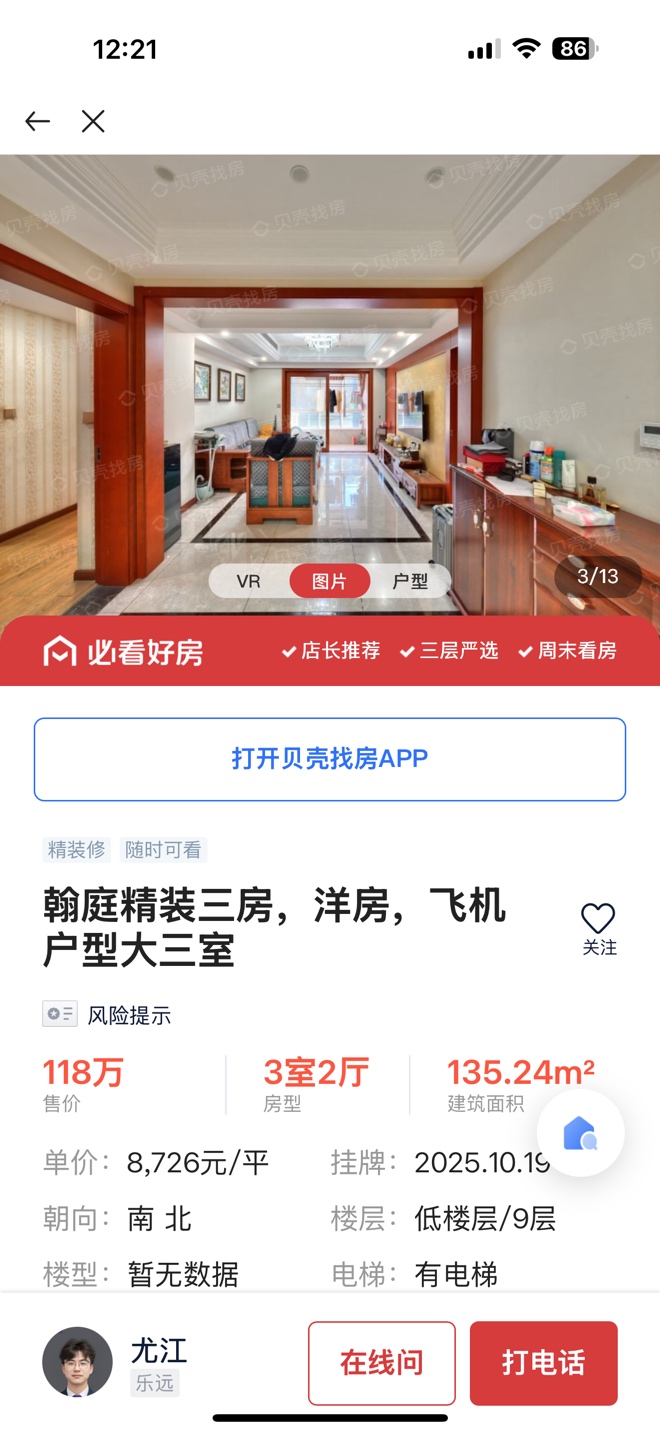The image size is (660, 1434).
Task: Open the 风险提示 notice
Action: pos(107,1015)
